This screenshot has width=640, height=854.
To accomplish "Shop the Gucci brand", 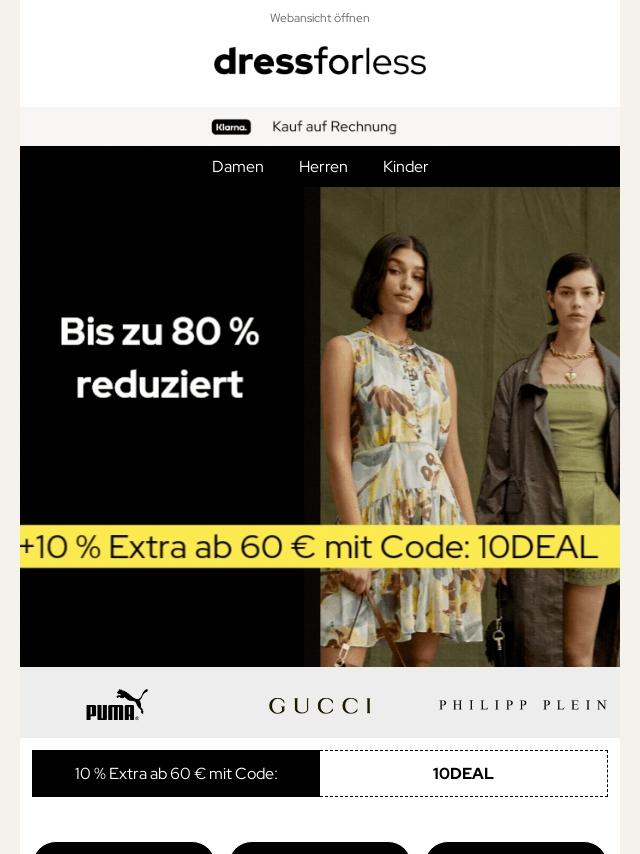I will (x=319, y=705).
